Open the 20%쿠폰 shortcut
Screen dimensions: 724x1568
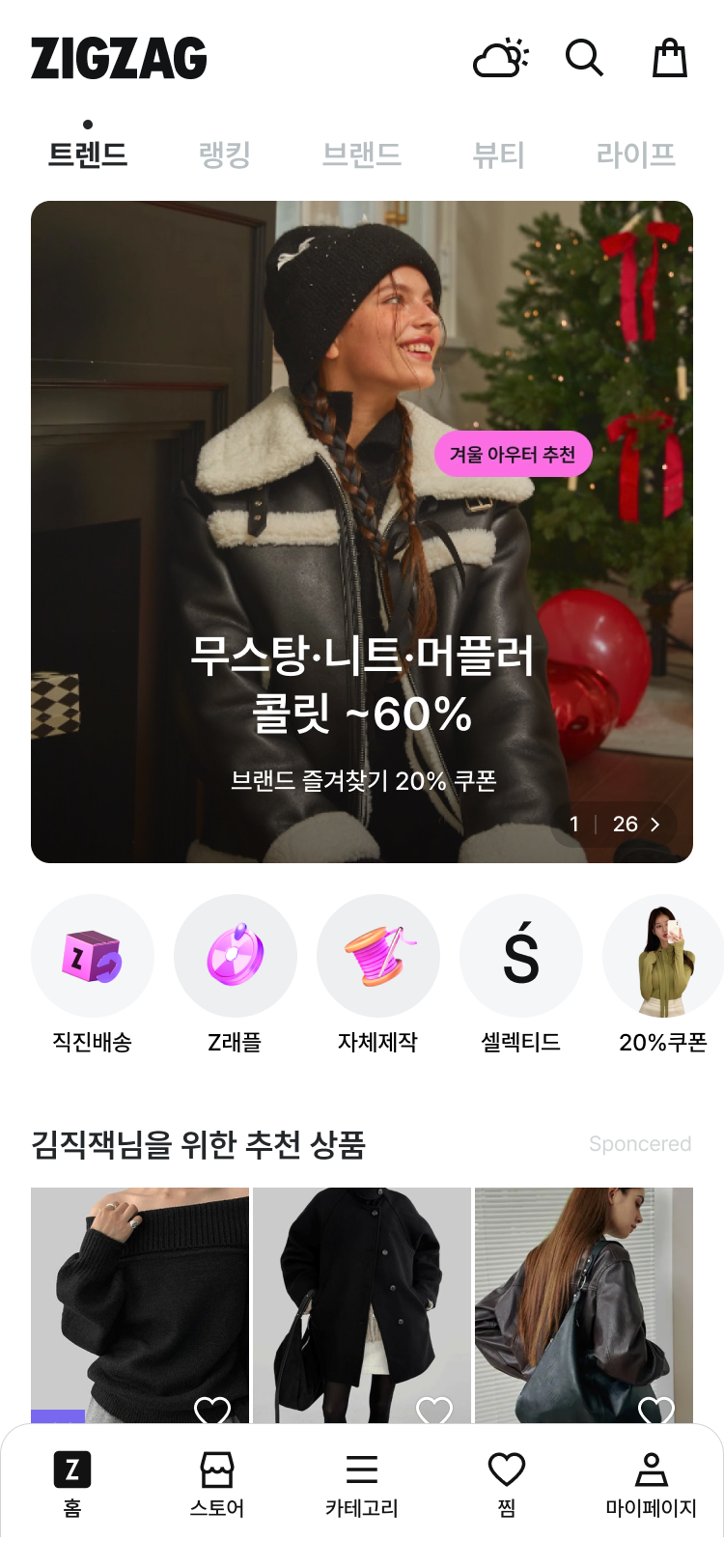pyautogui.click(x=662, y=956)
